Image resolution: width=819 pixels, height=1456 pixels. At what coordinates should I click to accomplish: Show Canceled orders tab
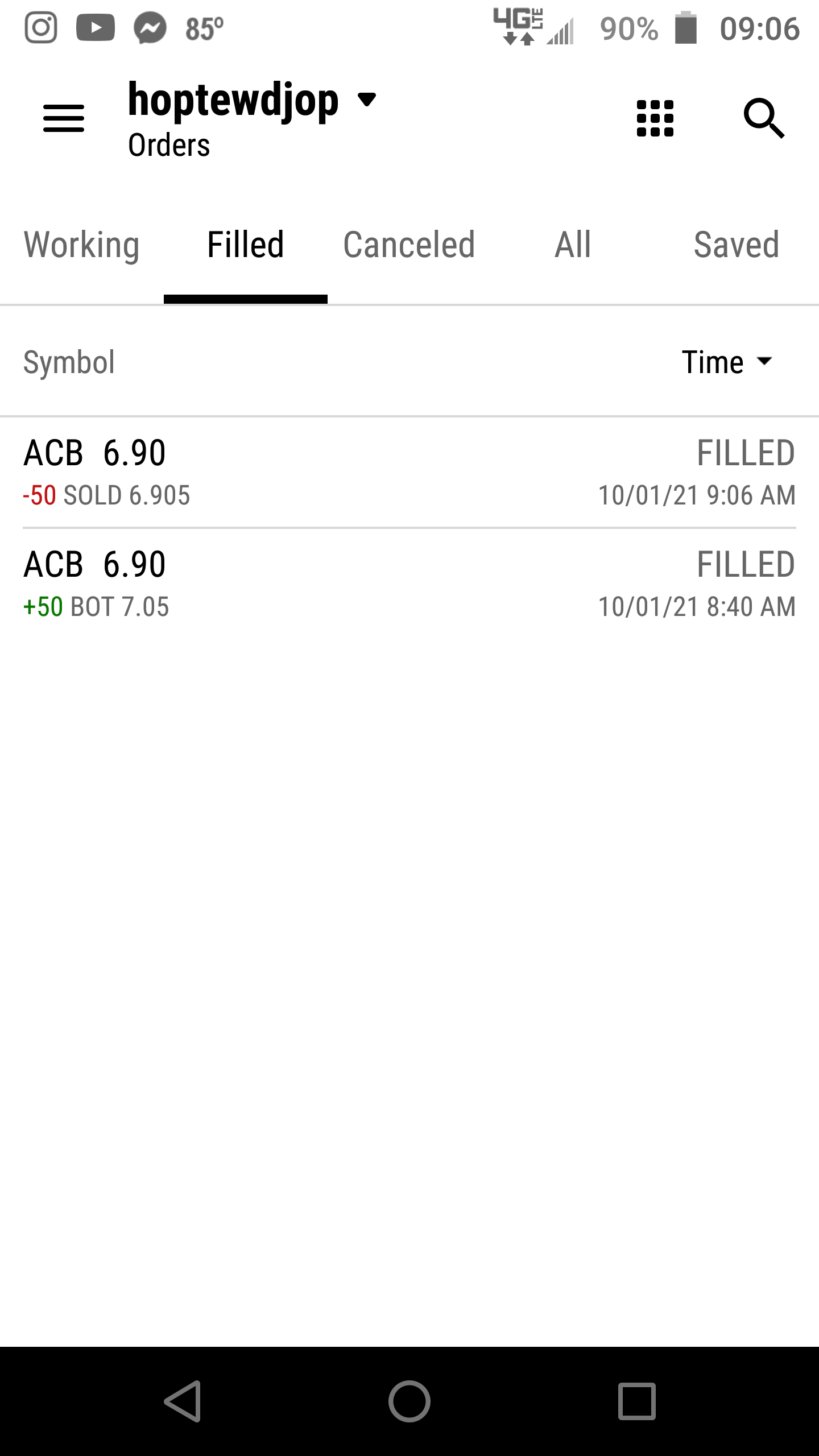coord(409,245)
